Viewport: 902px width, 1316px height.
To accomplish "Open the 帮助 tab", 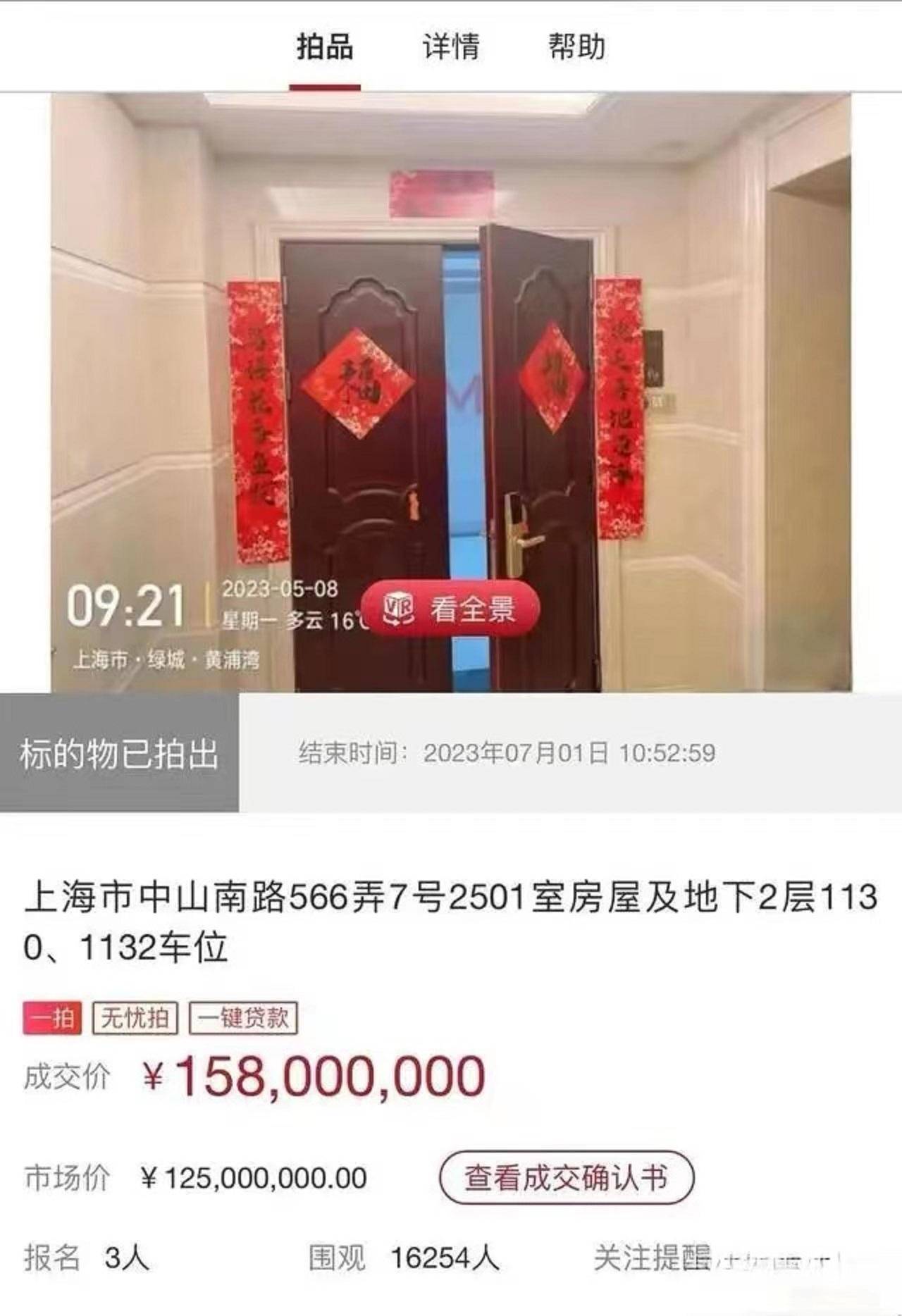I will tap(576, 47).
